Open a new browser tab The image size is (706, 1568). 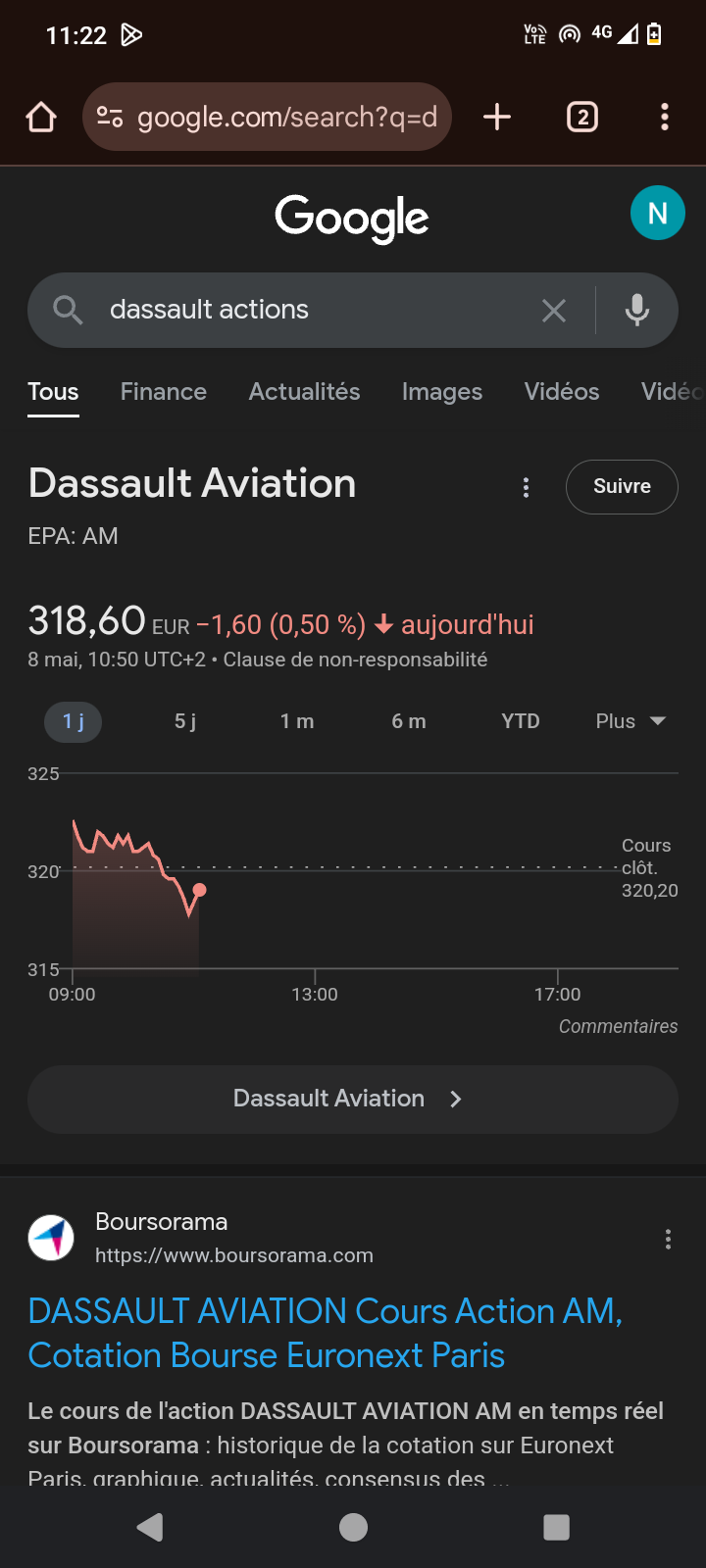(497, 117)
